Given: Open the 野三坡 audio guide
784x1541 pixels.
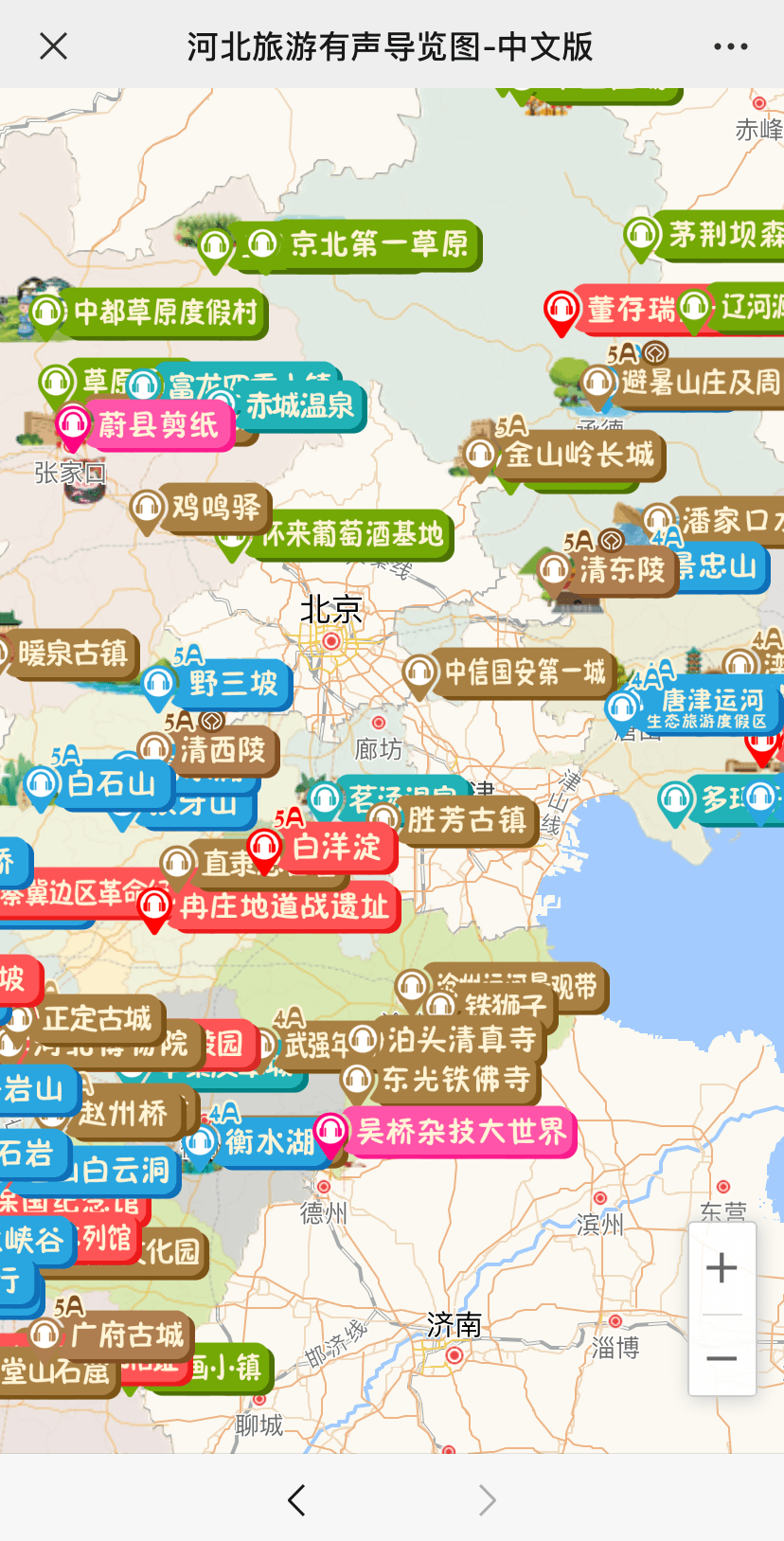Looking at the screenshot, I should click(x=217, y=683).
